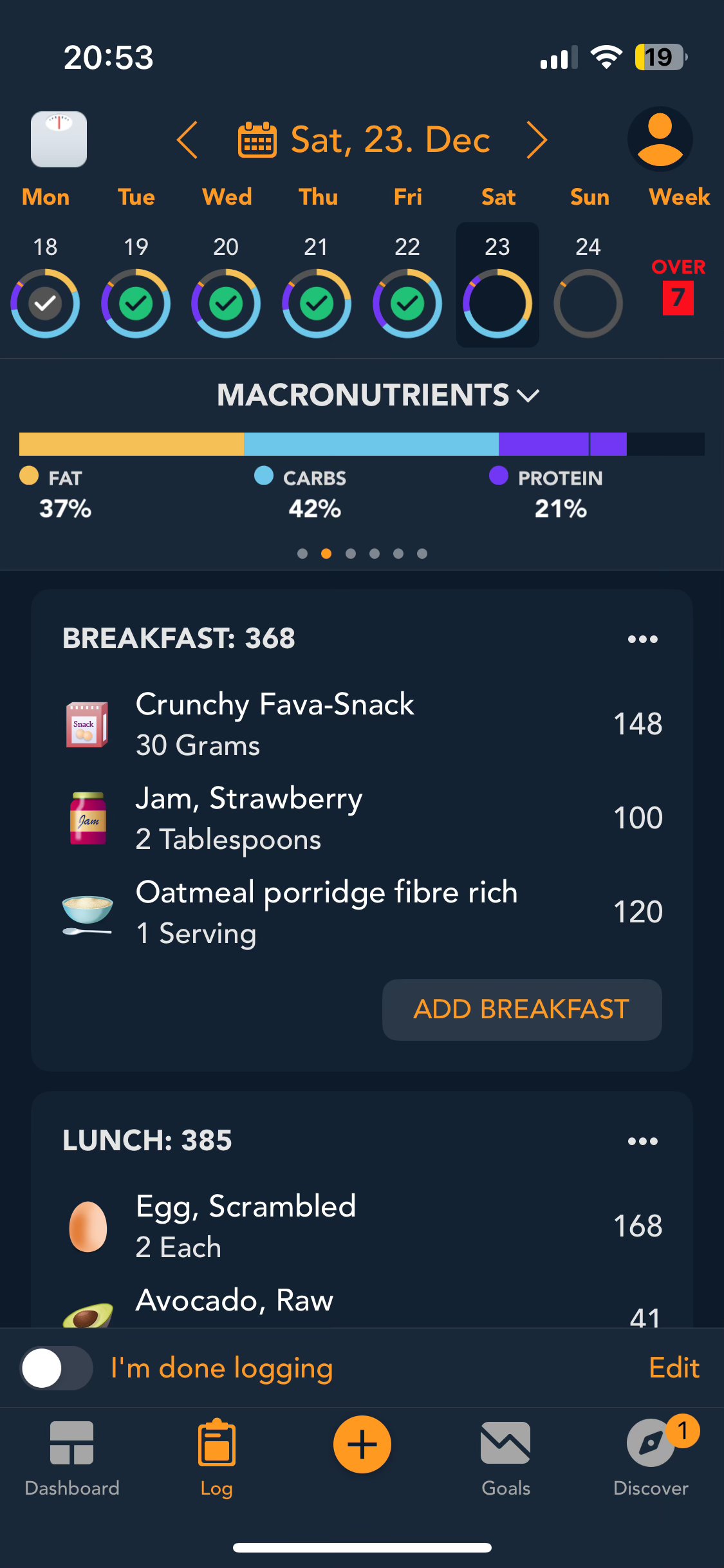Open the Crunchy Fava-Snack entry

(362, 724)
